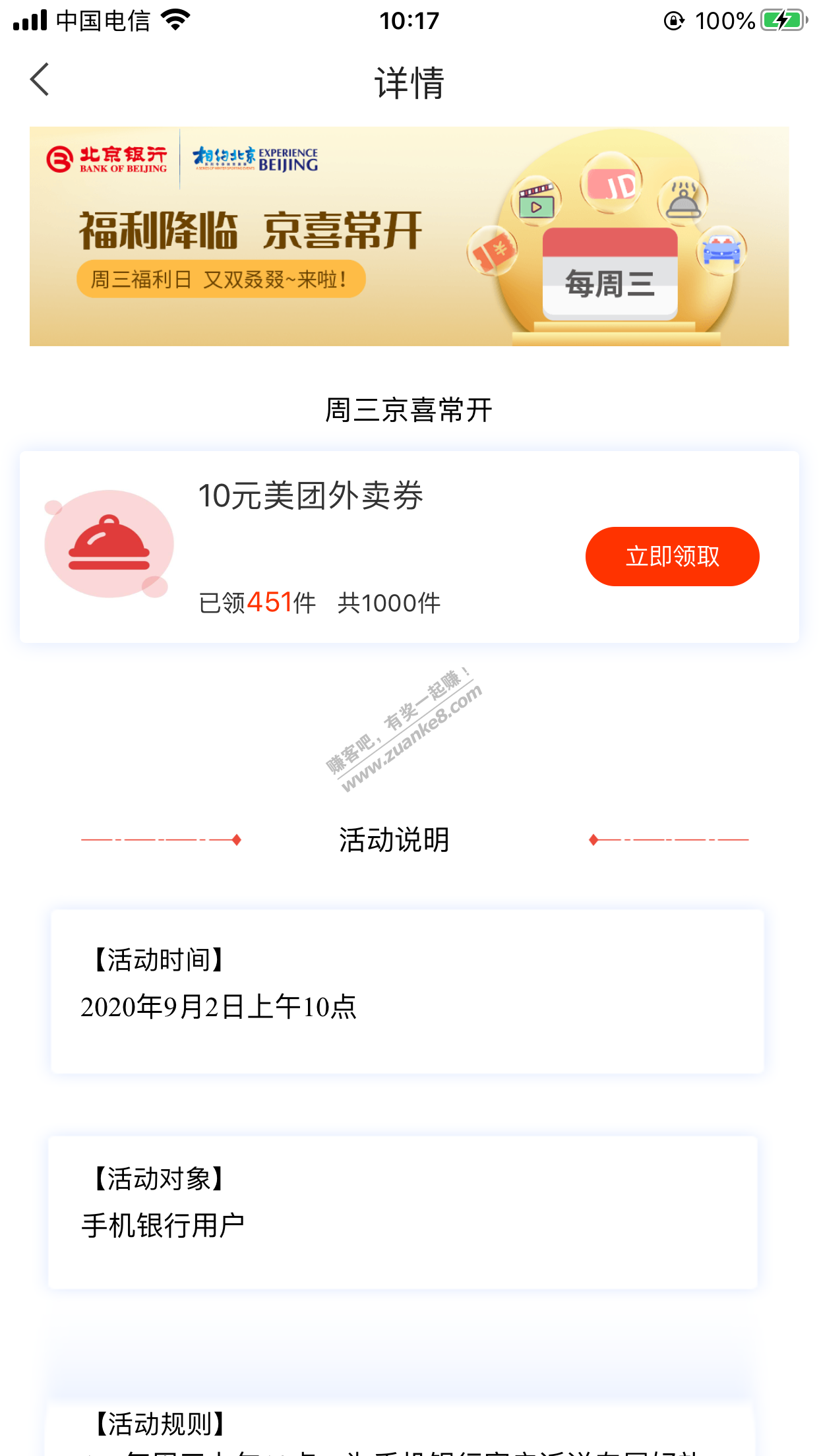This screenshot has height=1456, width=819.
Task: Go back using the top-left arrow
Action: point(40,80)
